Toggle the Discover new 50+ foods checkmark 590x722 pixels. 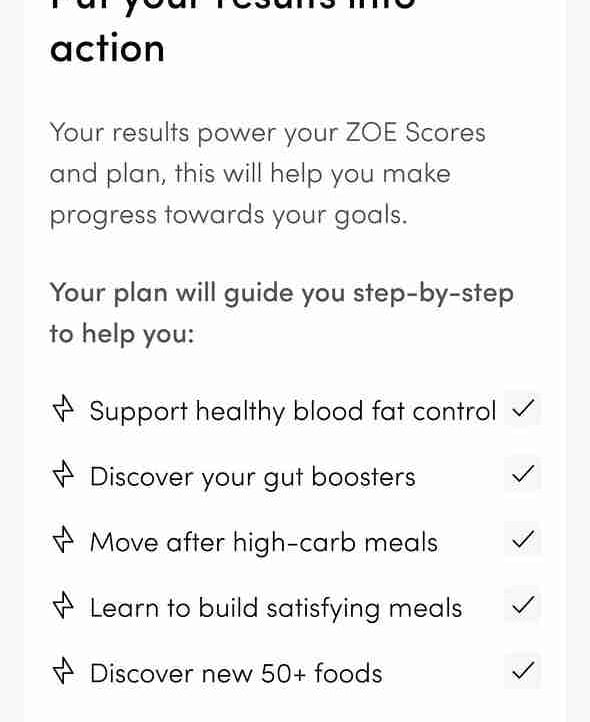[523, 671]
